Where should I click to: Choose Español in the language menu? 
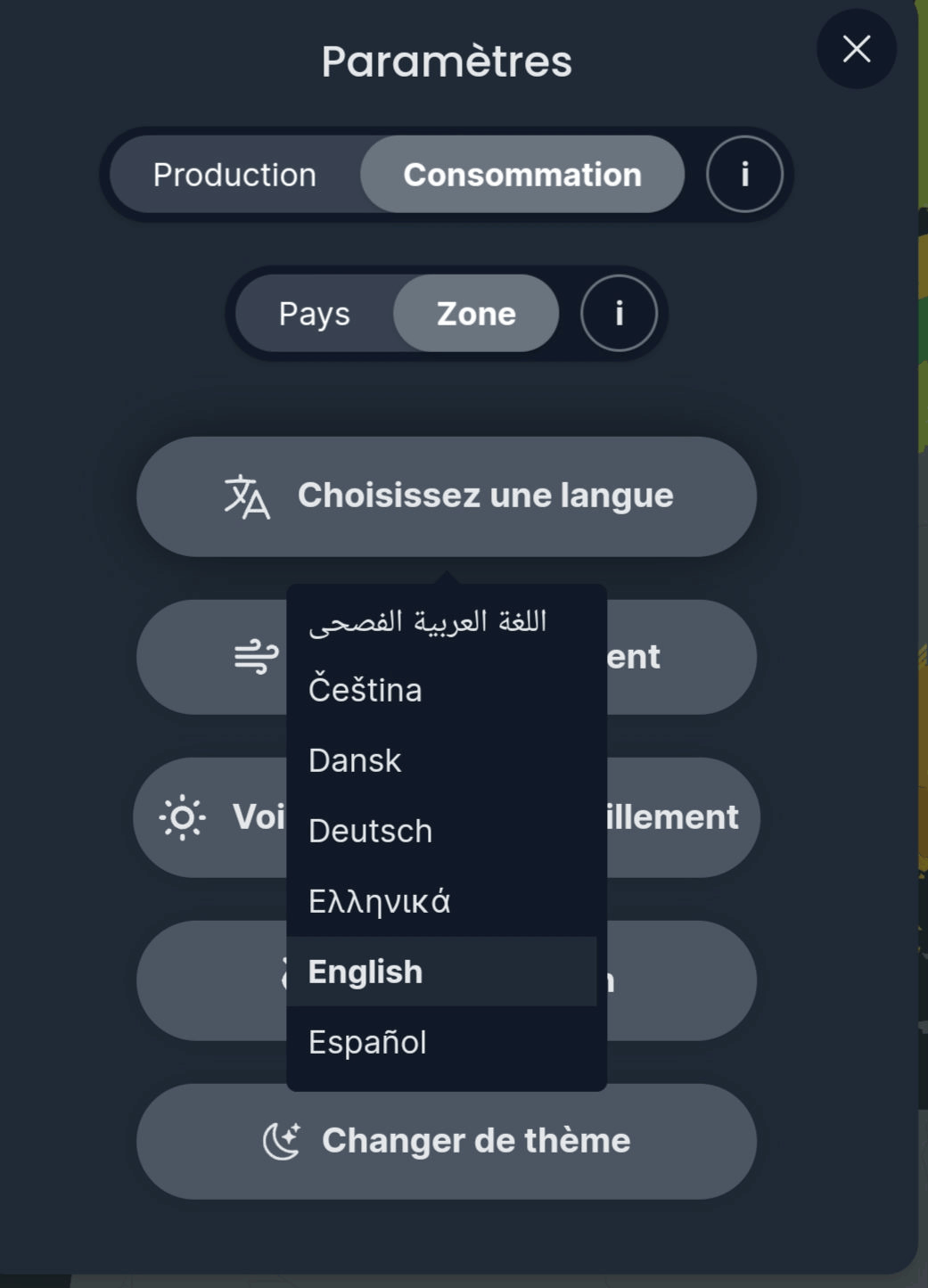coord(366,1041)
